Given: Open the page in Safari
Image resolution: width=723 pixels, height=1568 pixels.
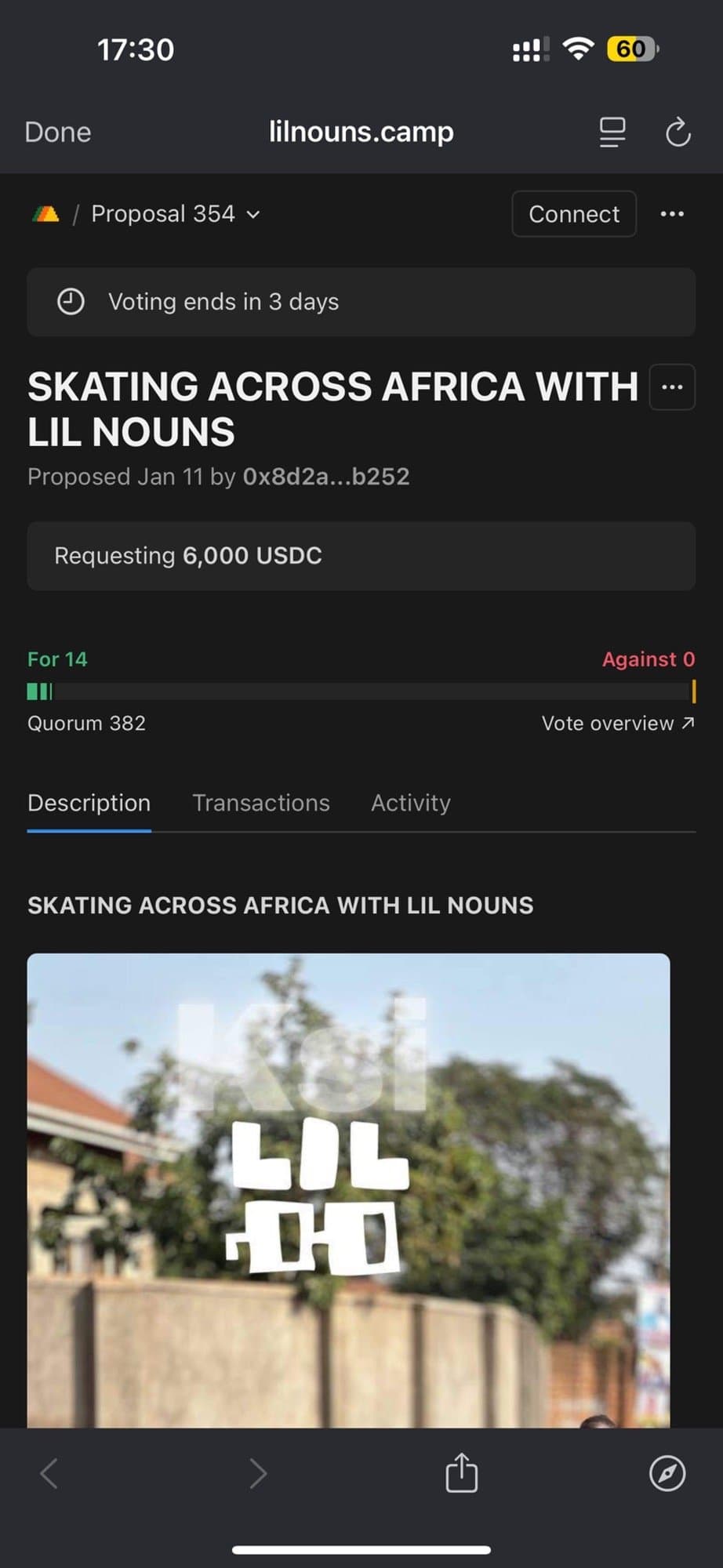Looking at the screenshot, I should click(x=667, y=1473).
